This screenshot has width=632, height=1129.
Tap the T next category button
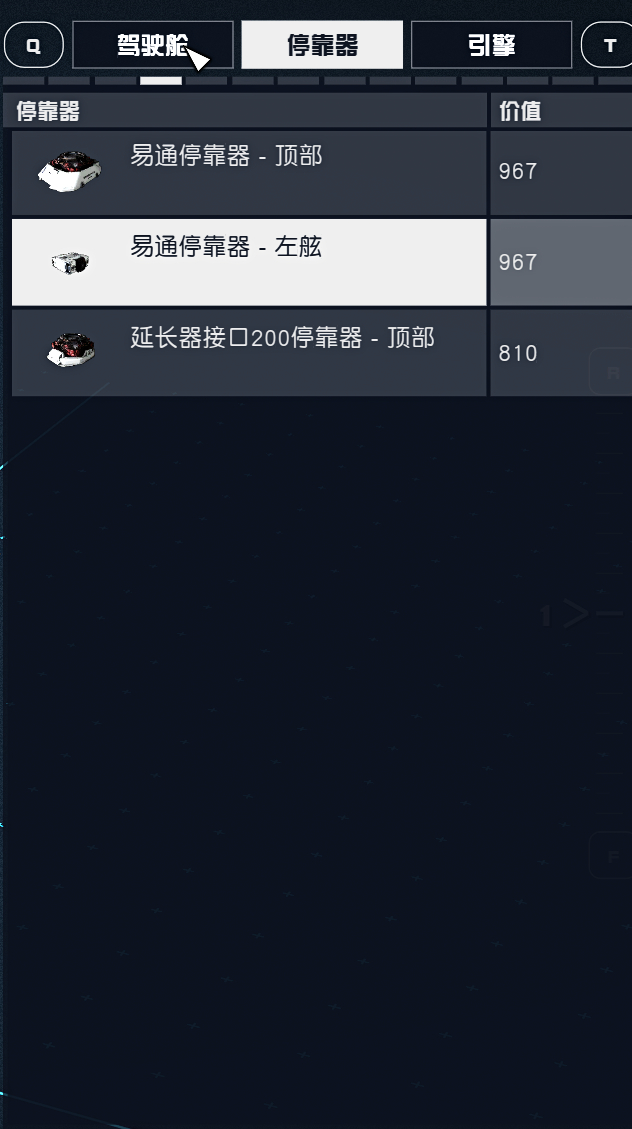609,46
